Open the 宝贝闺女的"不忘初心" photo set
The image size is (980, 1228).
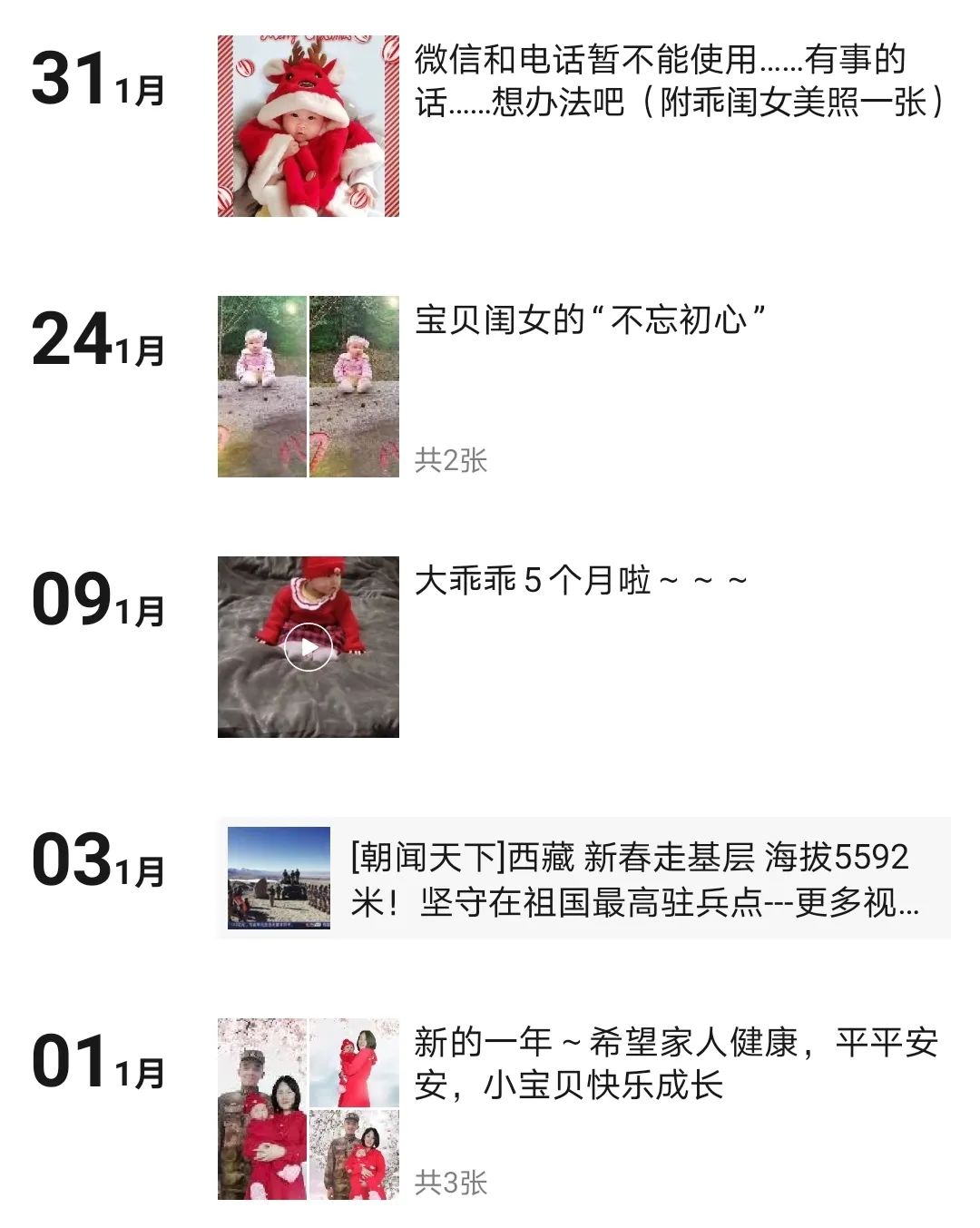click(x=309, y=387)
